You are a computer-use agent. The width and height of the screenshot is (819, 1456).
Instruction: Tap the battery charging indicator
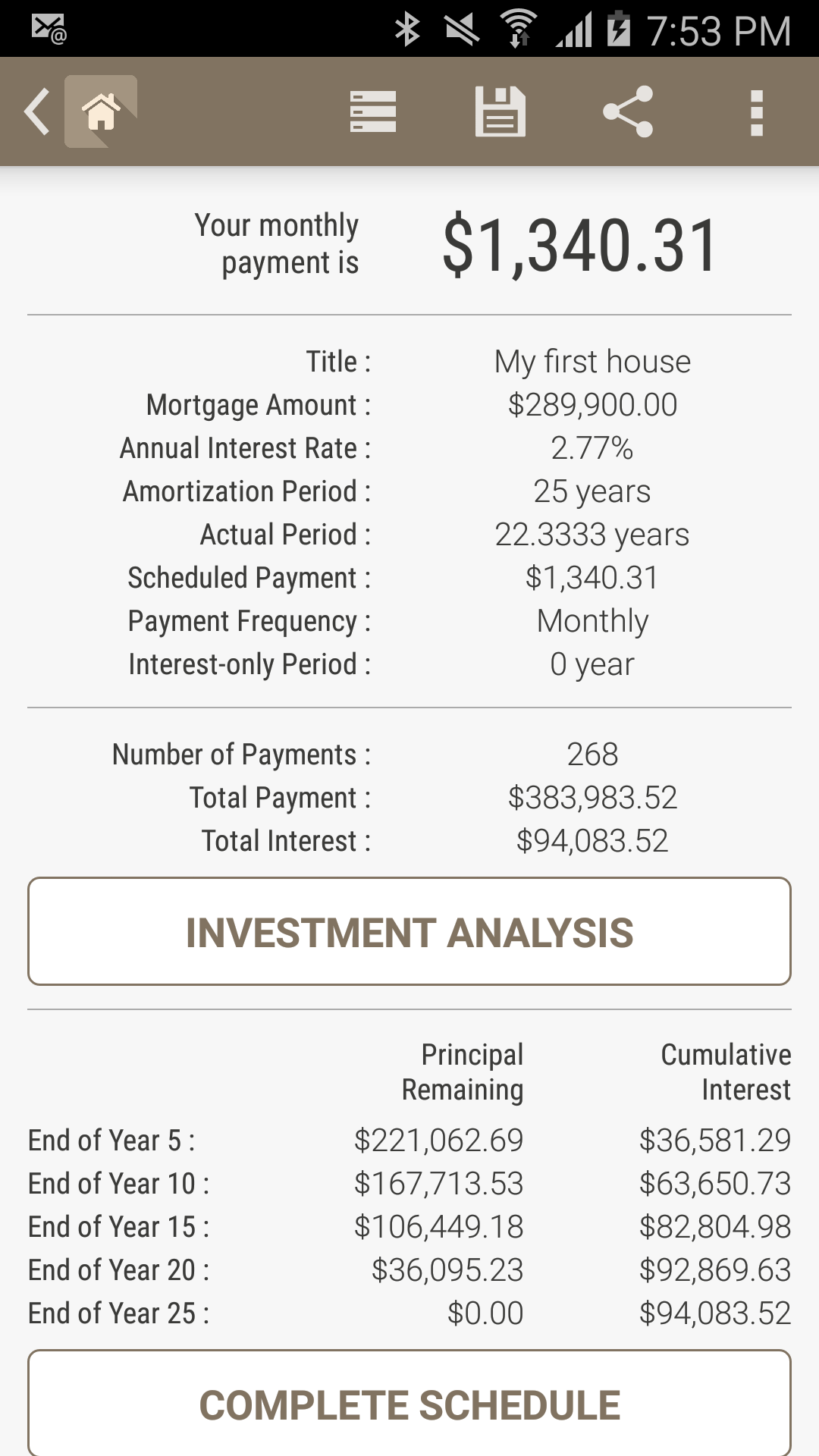coord(620,29)
